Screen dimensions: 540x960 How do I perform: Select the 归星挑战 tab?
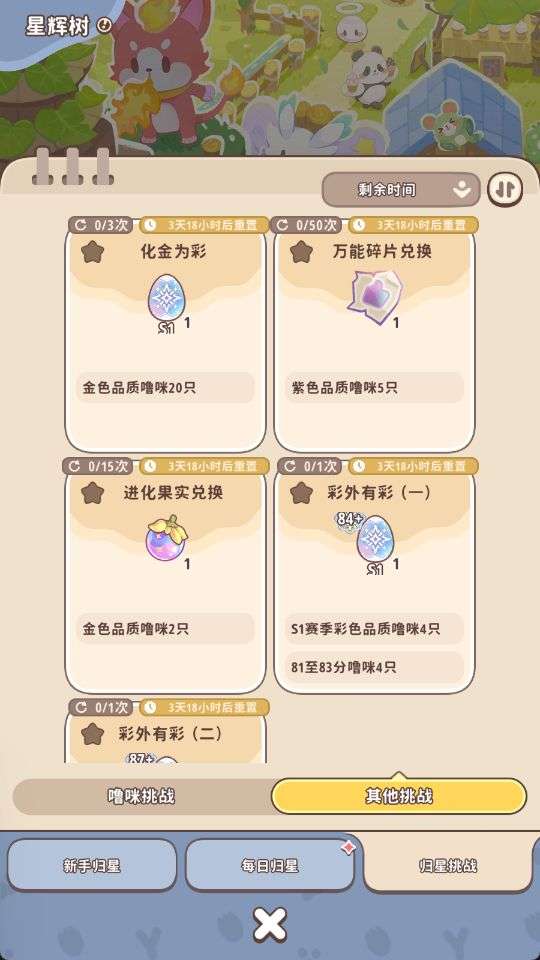pyautogui.click(x=448, y=865)
